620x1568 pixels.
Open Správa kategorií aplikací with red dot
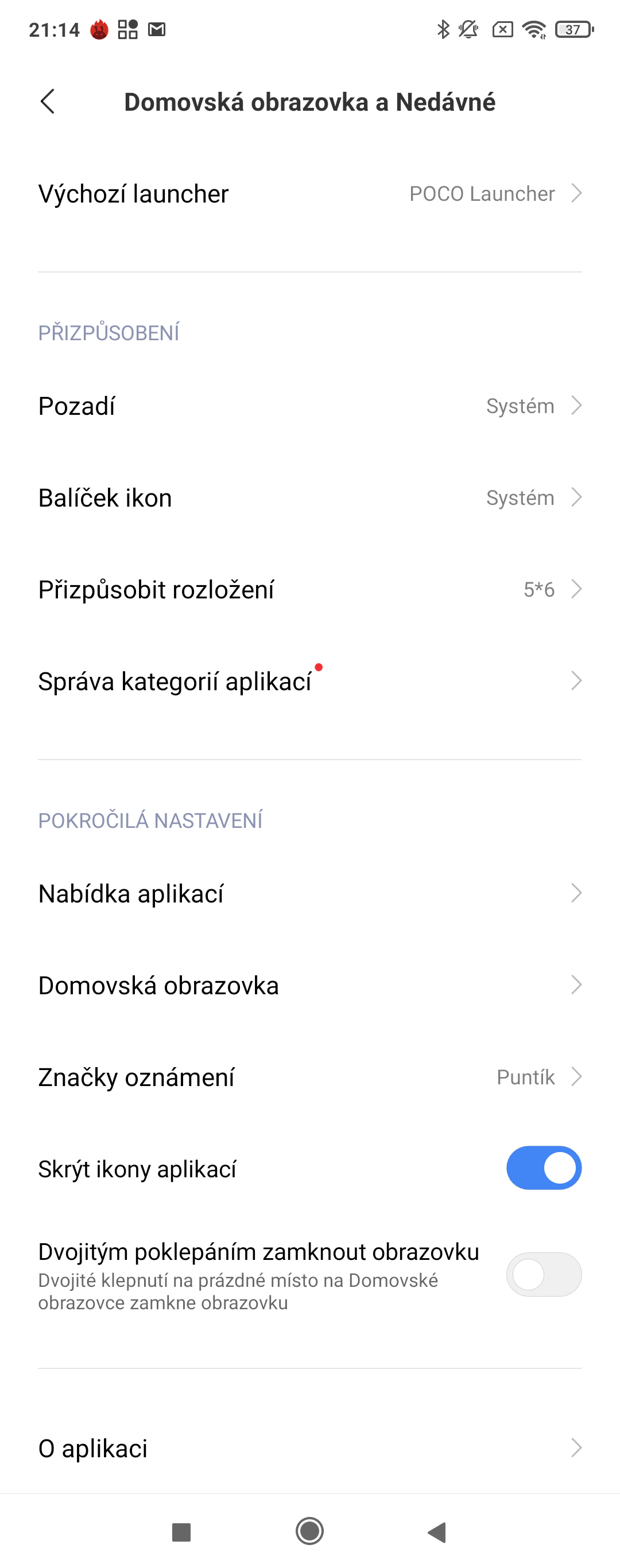coord(310,680)
